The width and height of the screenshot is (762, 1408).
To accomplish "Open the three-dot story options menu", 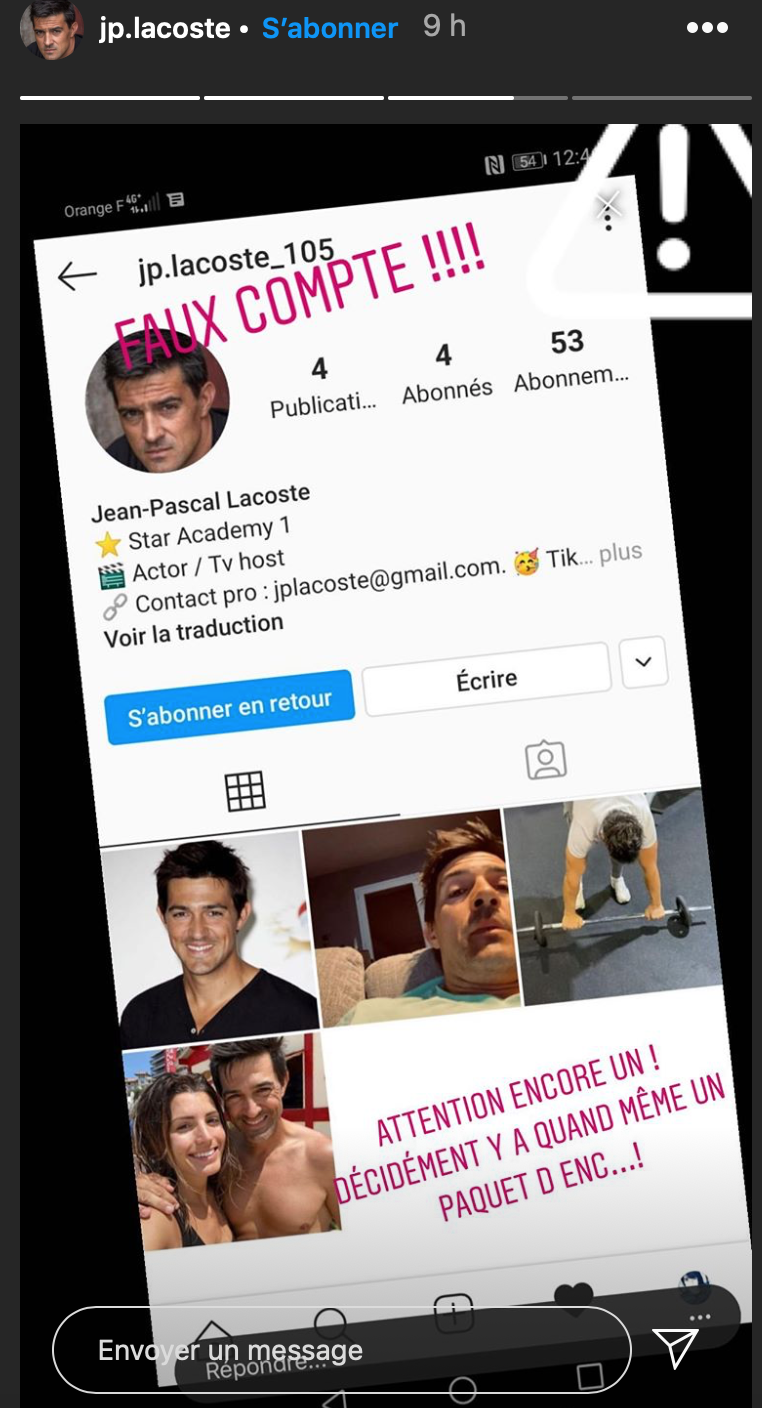I will click(707, 29).
